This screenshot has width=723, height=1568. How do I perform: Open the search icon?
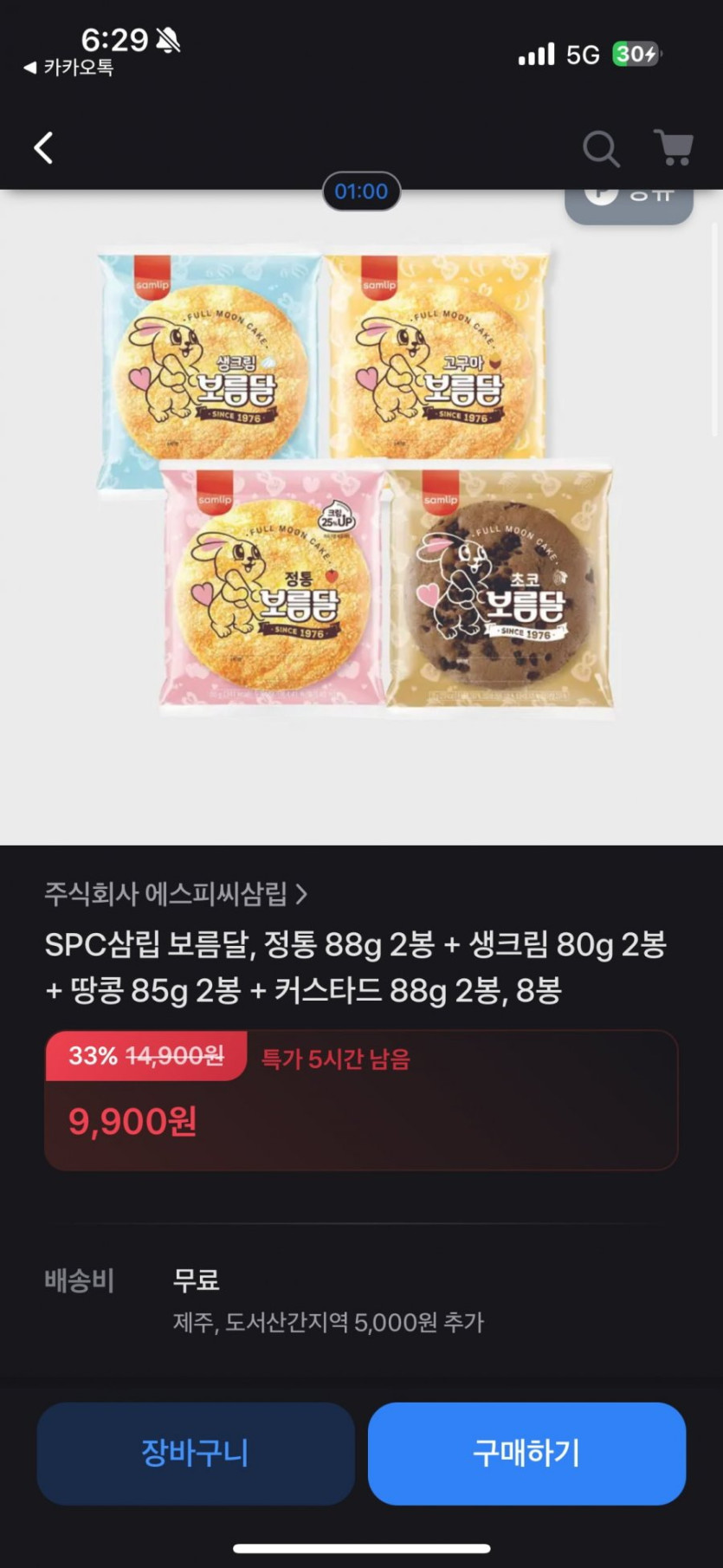pos(601,149)
